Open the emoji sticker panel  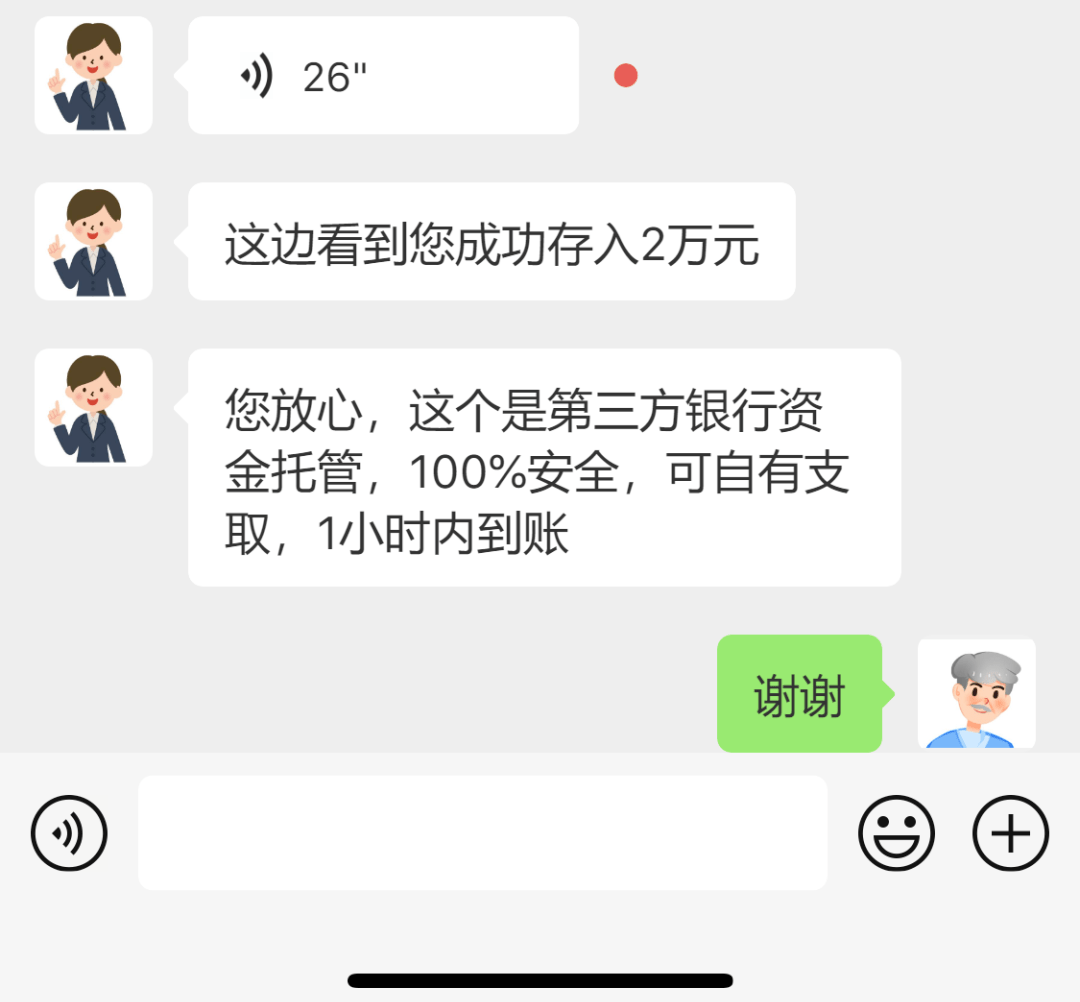tap(896, 833)
